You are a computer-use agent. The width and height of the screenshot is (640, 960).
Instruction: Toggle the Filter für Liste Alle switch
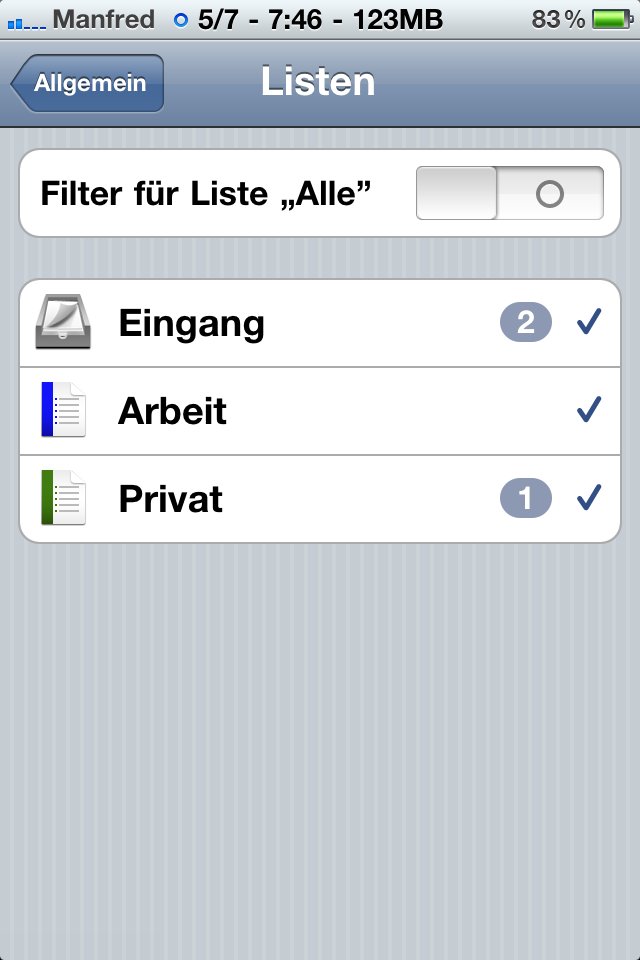pos(509,194)
